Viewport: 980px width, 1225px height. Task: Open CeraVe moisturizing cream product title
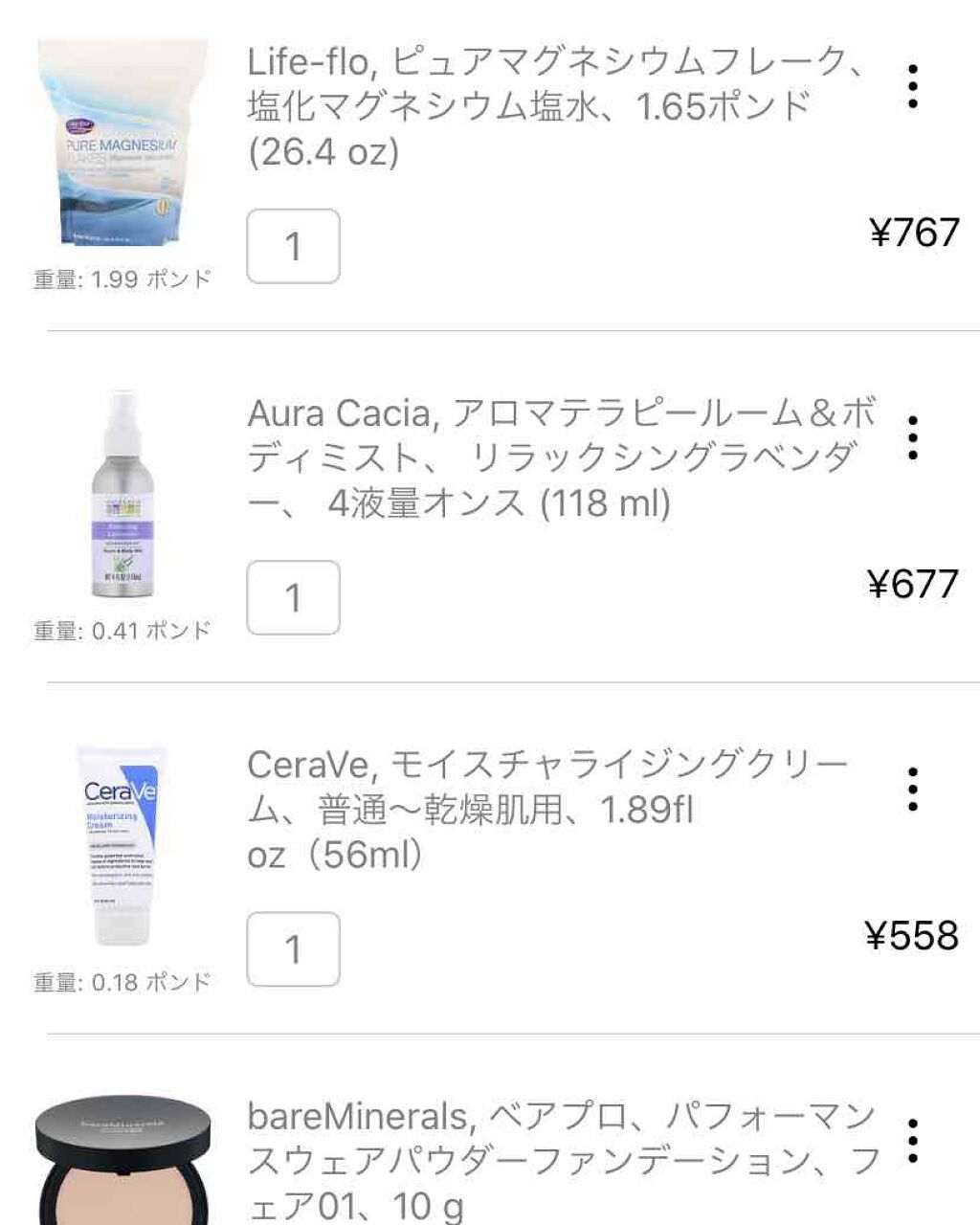click(546, 809)
